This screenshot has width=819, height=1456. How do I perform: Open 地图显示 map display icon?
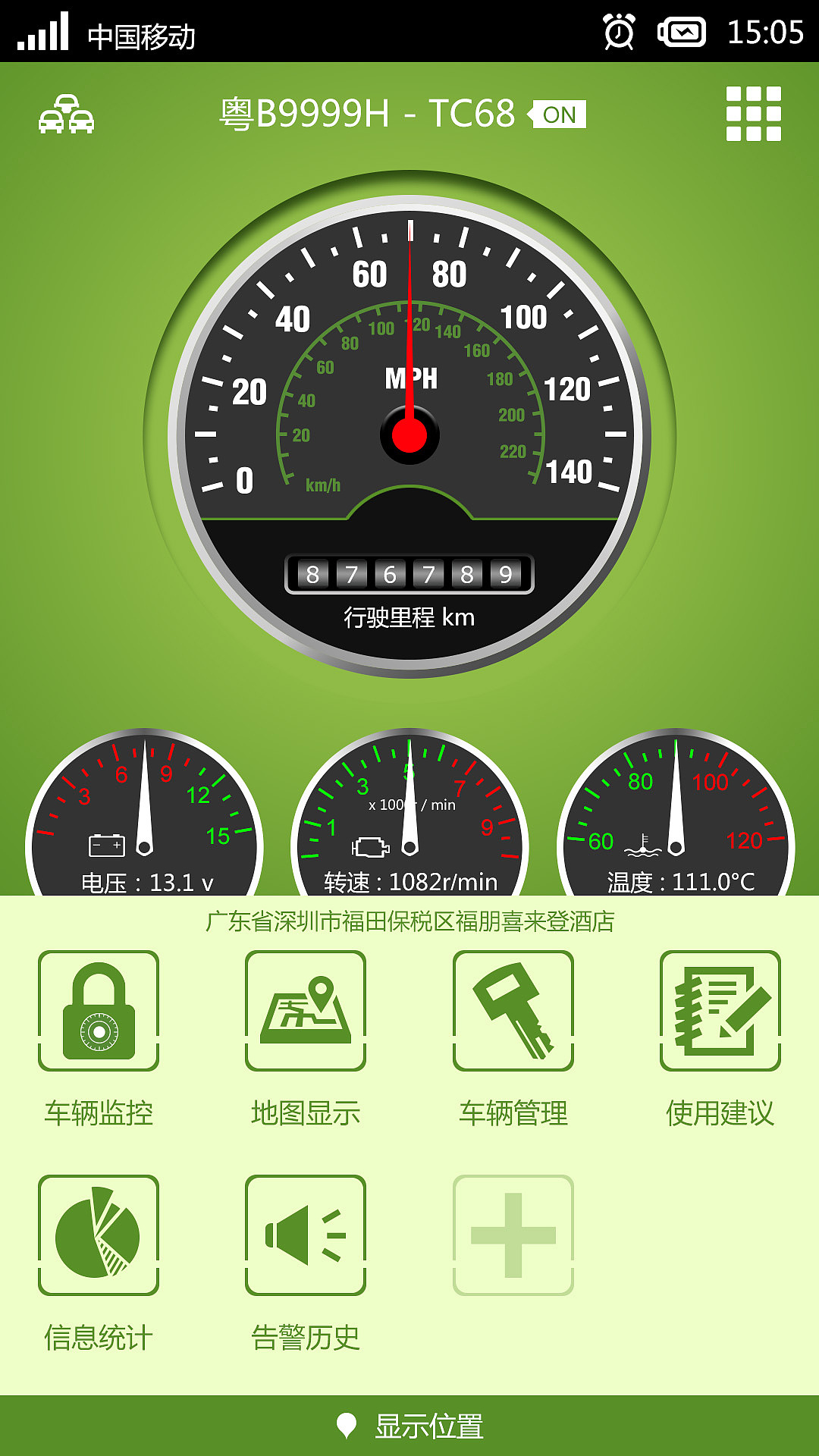pos(306,1012)
